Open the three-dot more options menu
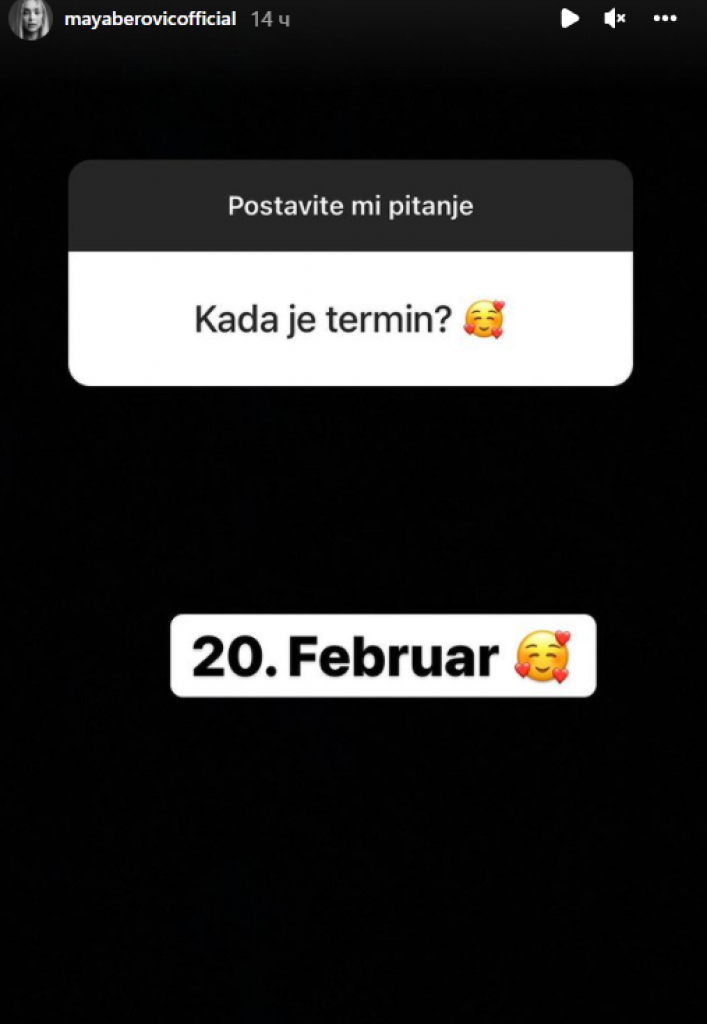Image resolution: width=707 pixels, height=1024 pixels. (x=665, y=18)
